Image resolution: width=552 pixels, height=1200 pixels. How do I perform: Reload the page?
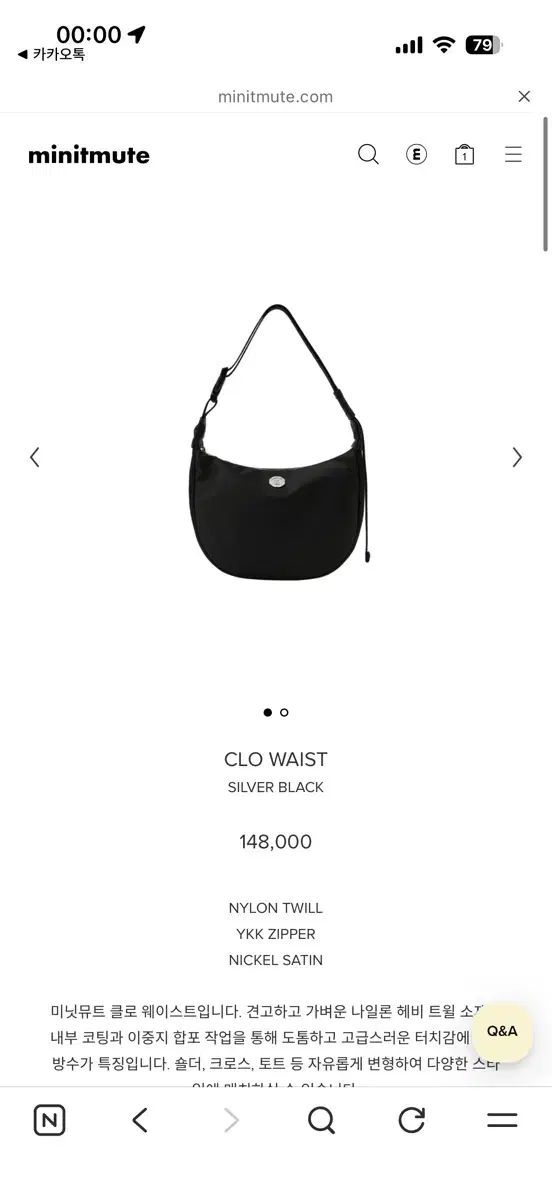point(412,1120)
